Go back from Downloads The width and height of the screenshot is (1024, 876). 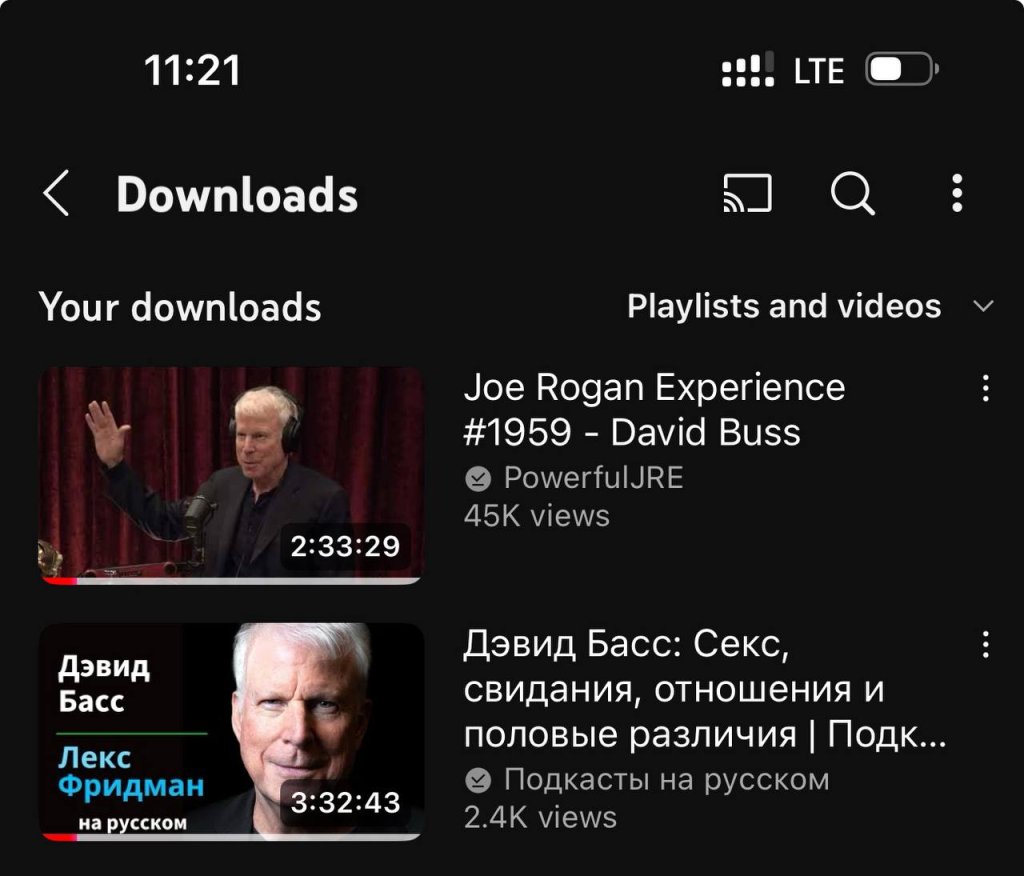[57, 193]
